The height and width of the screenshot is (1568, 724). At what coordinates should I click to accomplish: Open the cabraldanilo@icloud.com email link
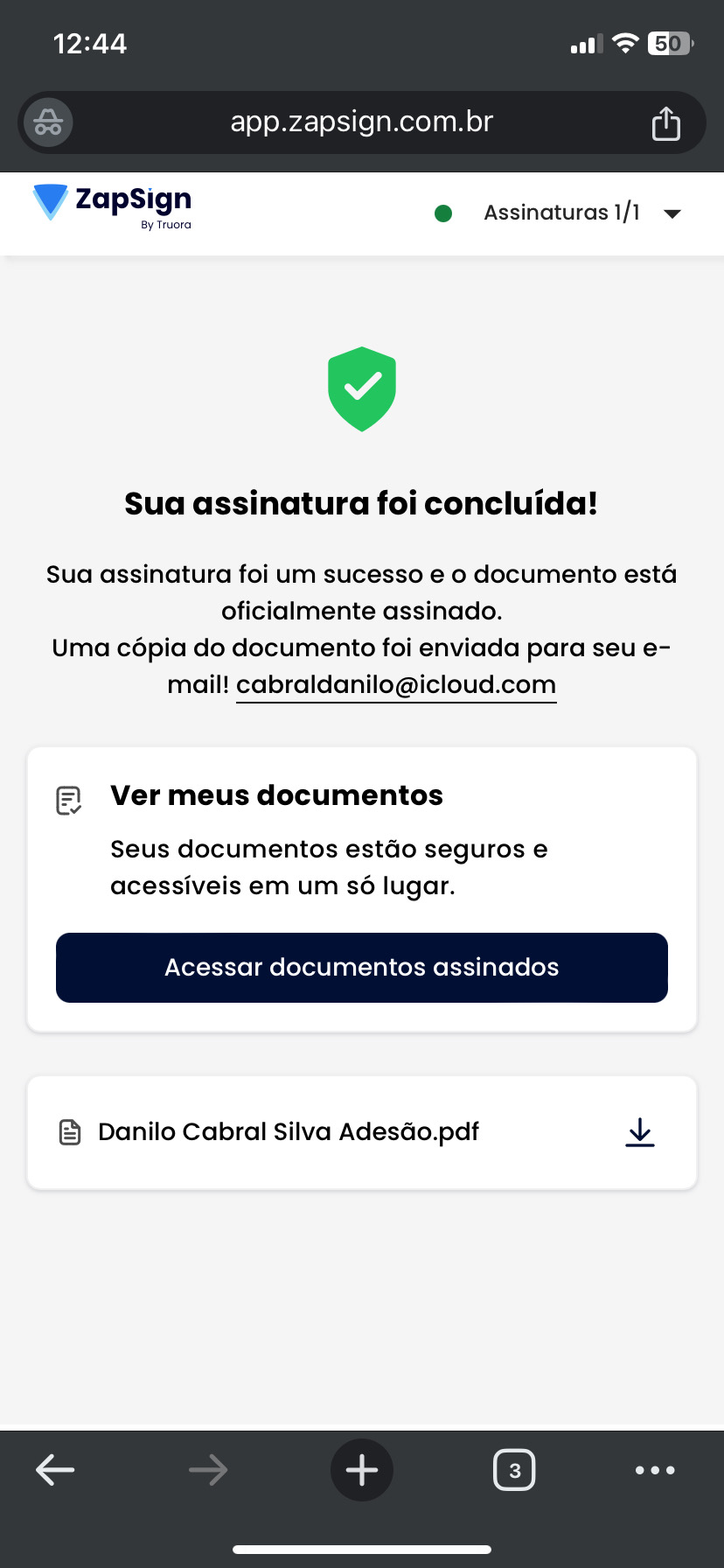tap(396, 684)
